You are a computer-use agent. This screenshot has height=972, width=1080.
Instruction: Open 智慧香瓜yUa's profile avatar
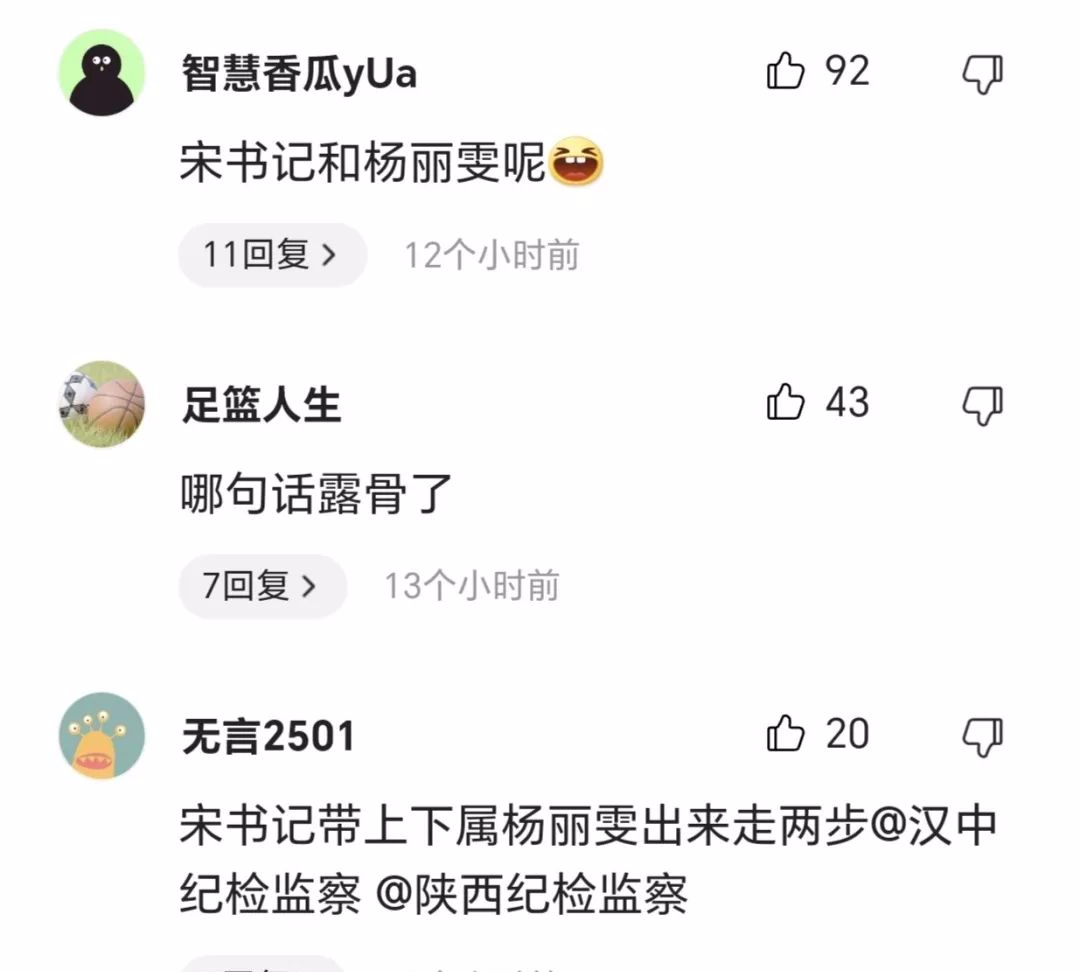click(102, 73)
